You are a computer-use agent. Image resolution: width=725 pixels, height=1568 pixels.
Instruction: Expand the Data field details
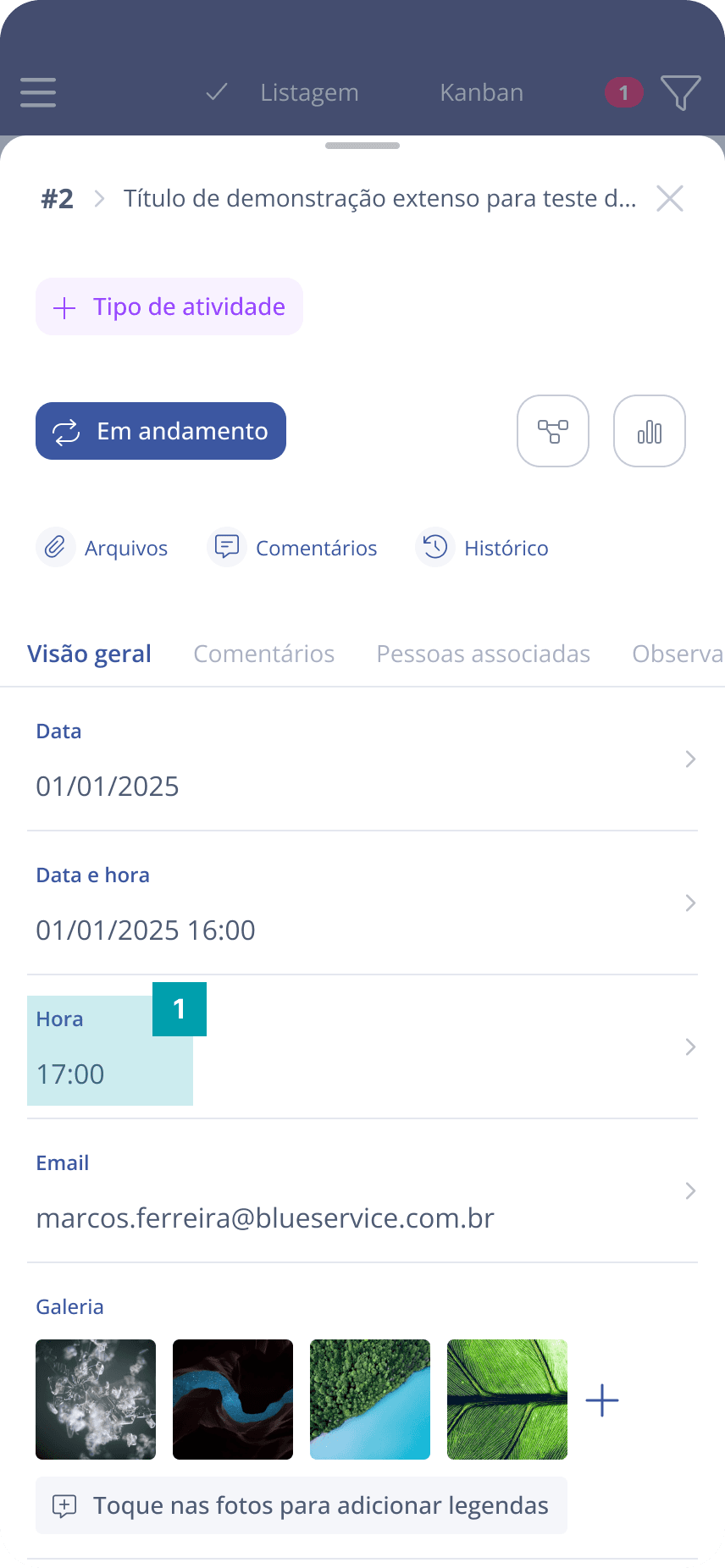[689, 759]
